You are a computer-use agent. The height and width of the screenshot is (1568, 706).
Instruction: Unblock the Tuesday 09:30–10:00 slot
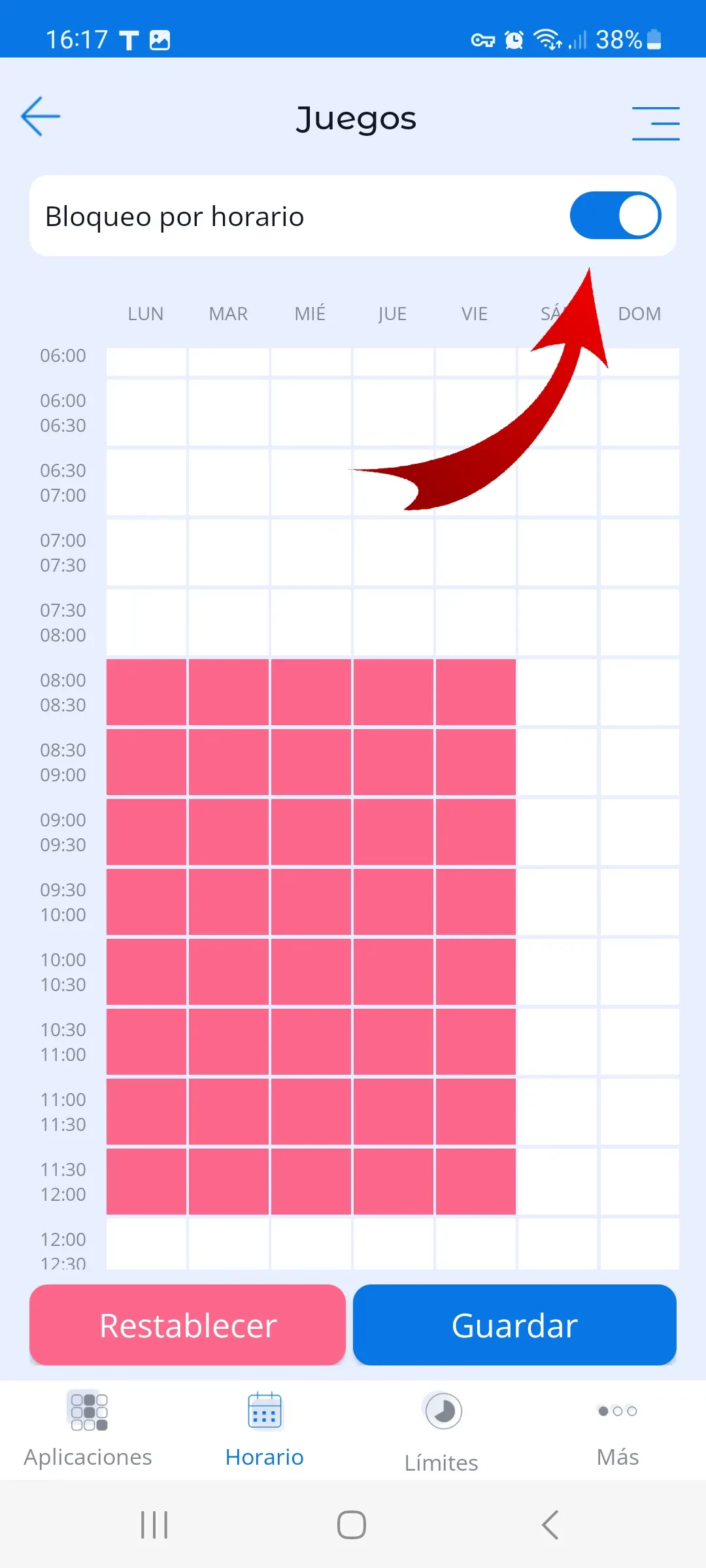point(229,902)
